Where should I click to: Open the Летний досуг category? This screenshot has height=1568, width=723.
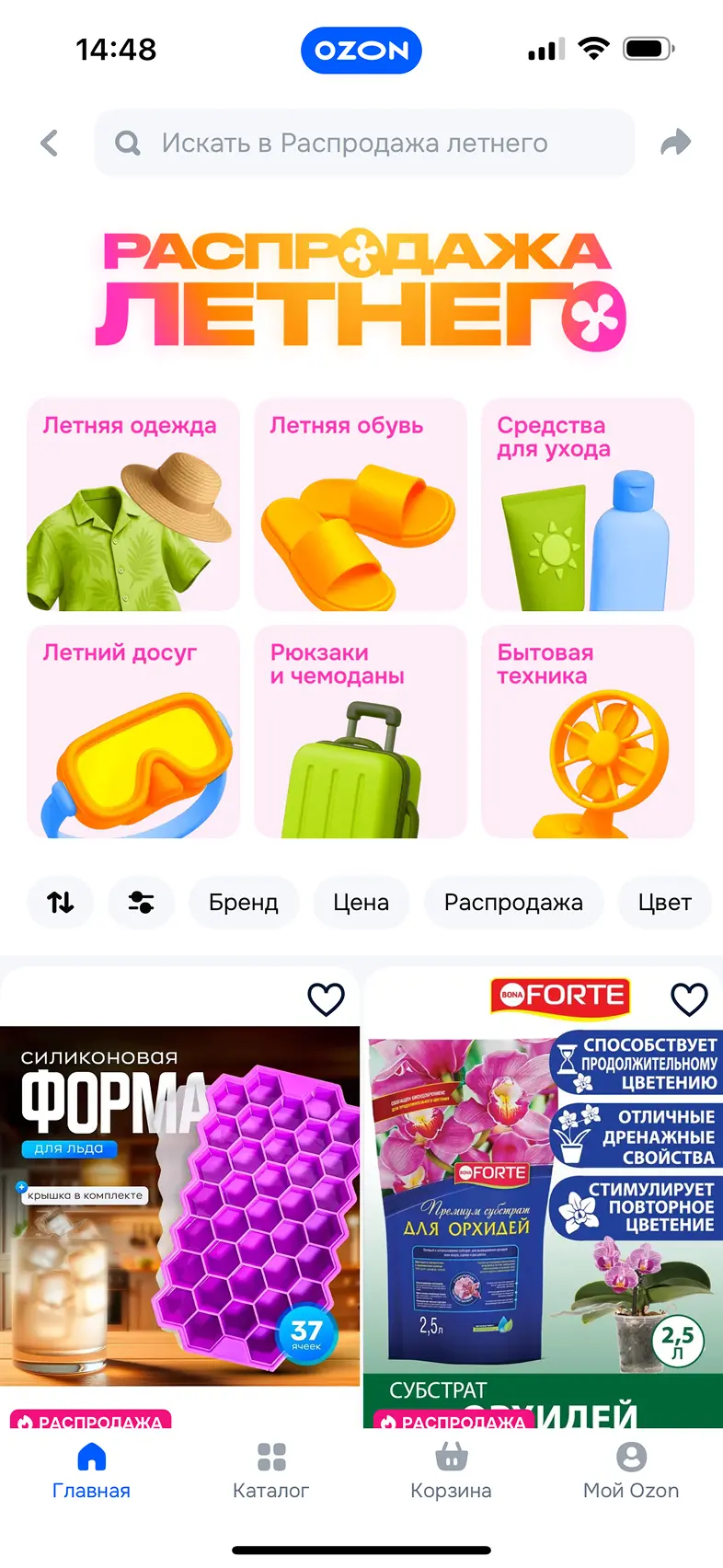tap(133, 732)
